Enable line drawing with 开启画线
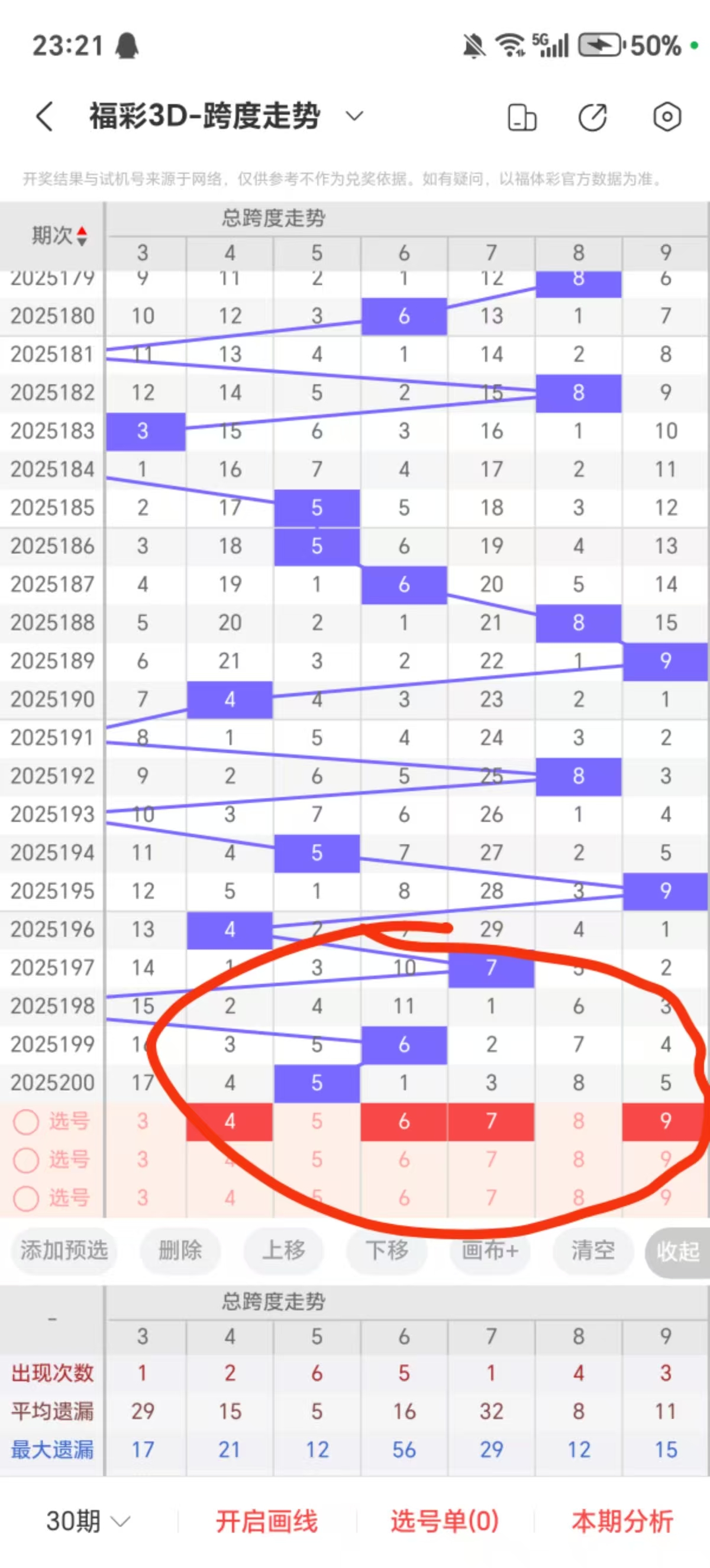This screenshot has width=710, height=1568. 267,1521
